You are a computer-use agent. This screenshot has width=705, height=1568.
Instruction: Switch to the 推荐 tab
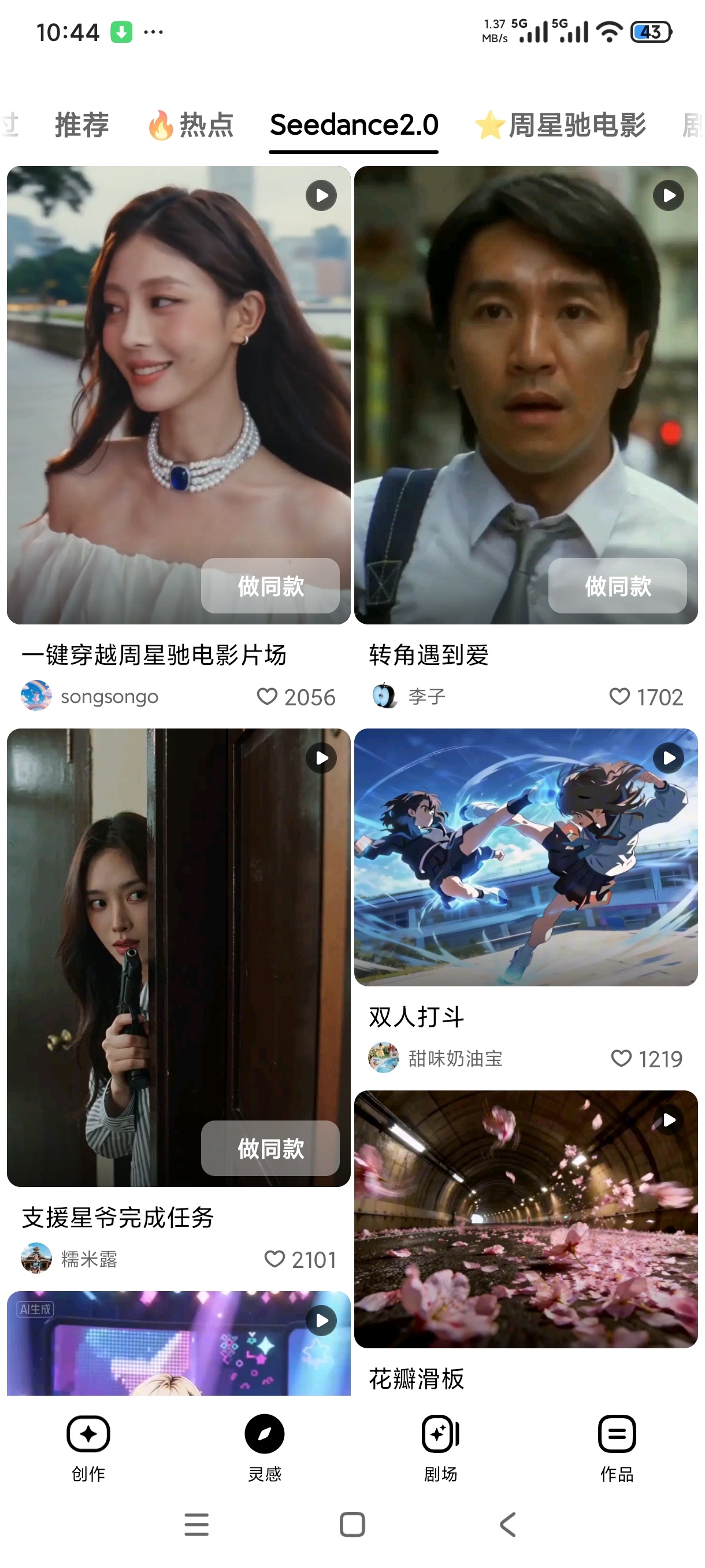click(x=81, y=125)
